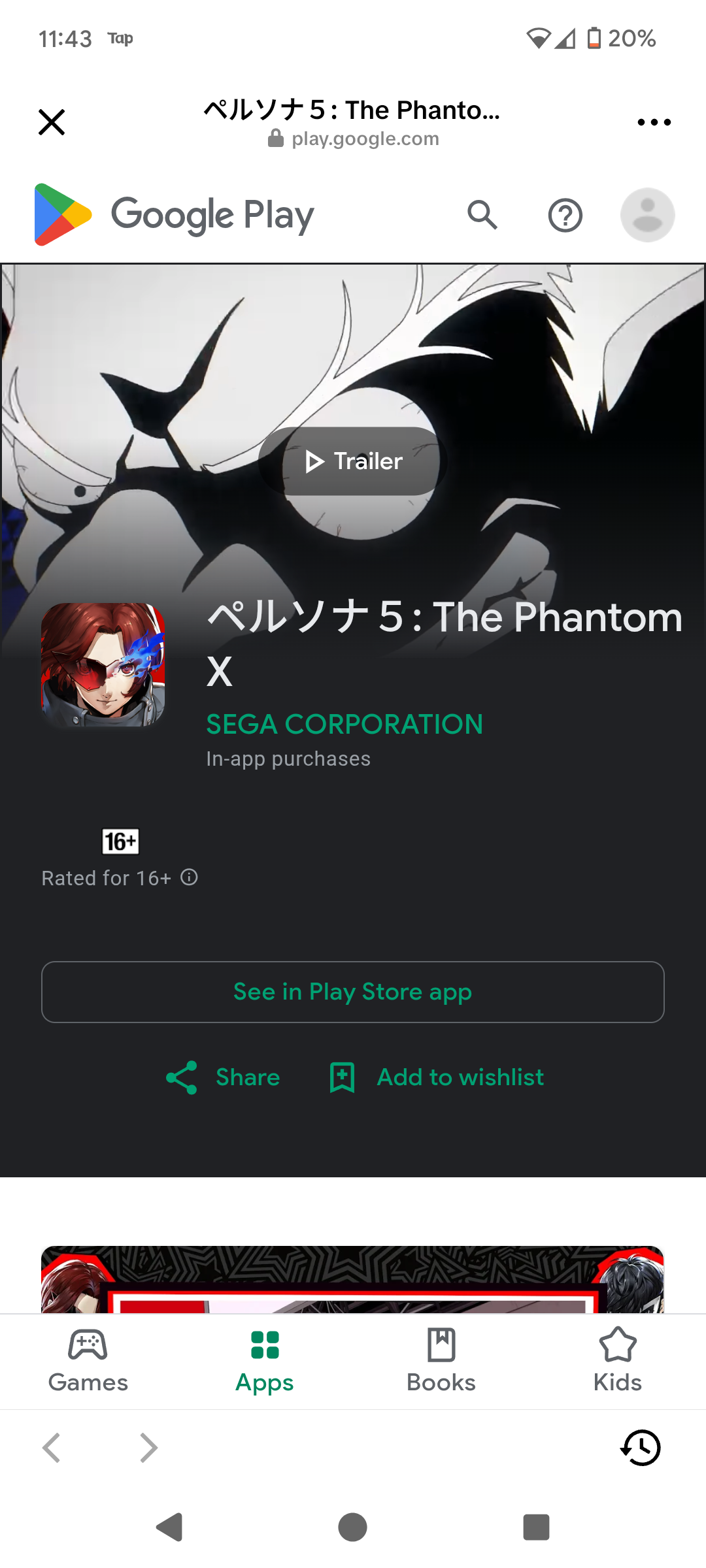The width and height of the screenshot is (706, 1568).
Task: Open the browser overflow menu
Action: tap(654, 122)
